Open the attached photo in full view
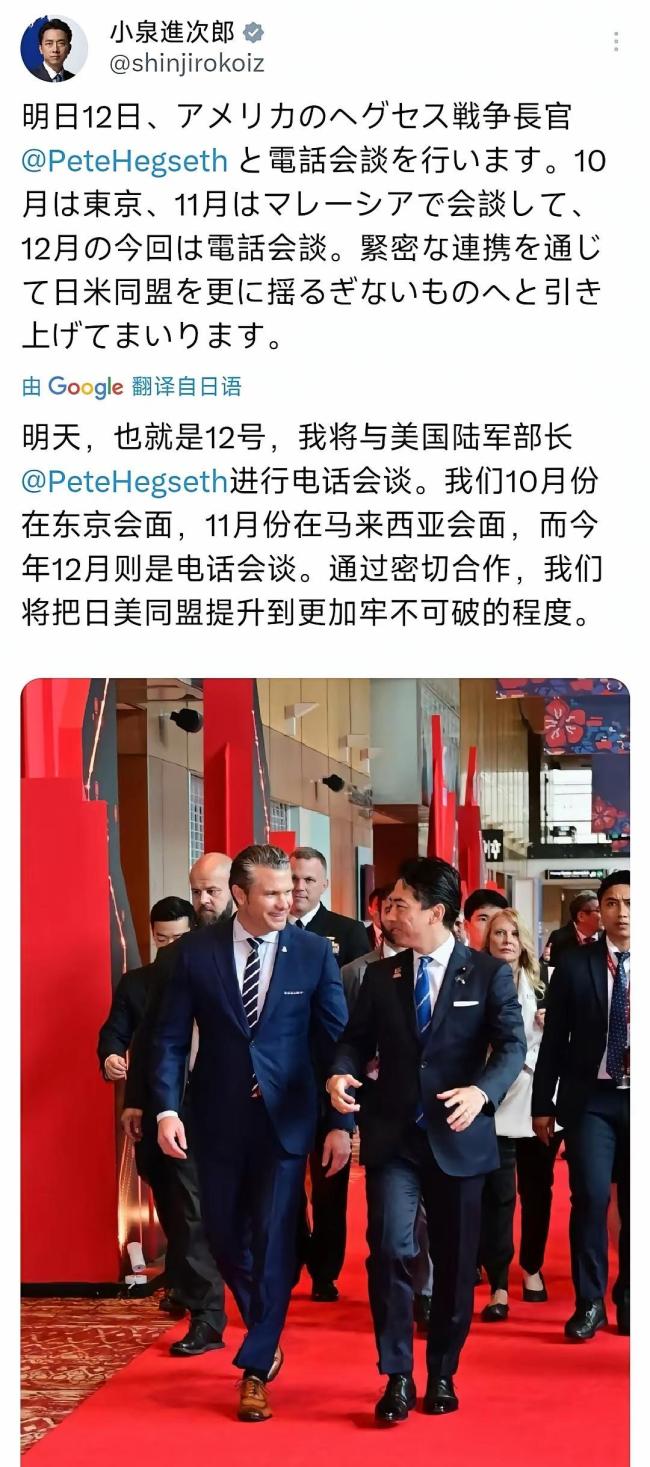Screen dimensions: 650x1467 [x=325, y=1070]
